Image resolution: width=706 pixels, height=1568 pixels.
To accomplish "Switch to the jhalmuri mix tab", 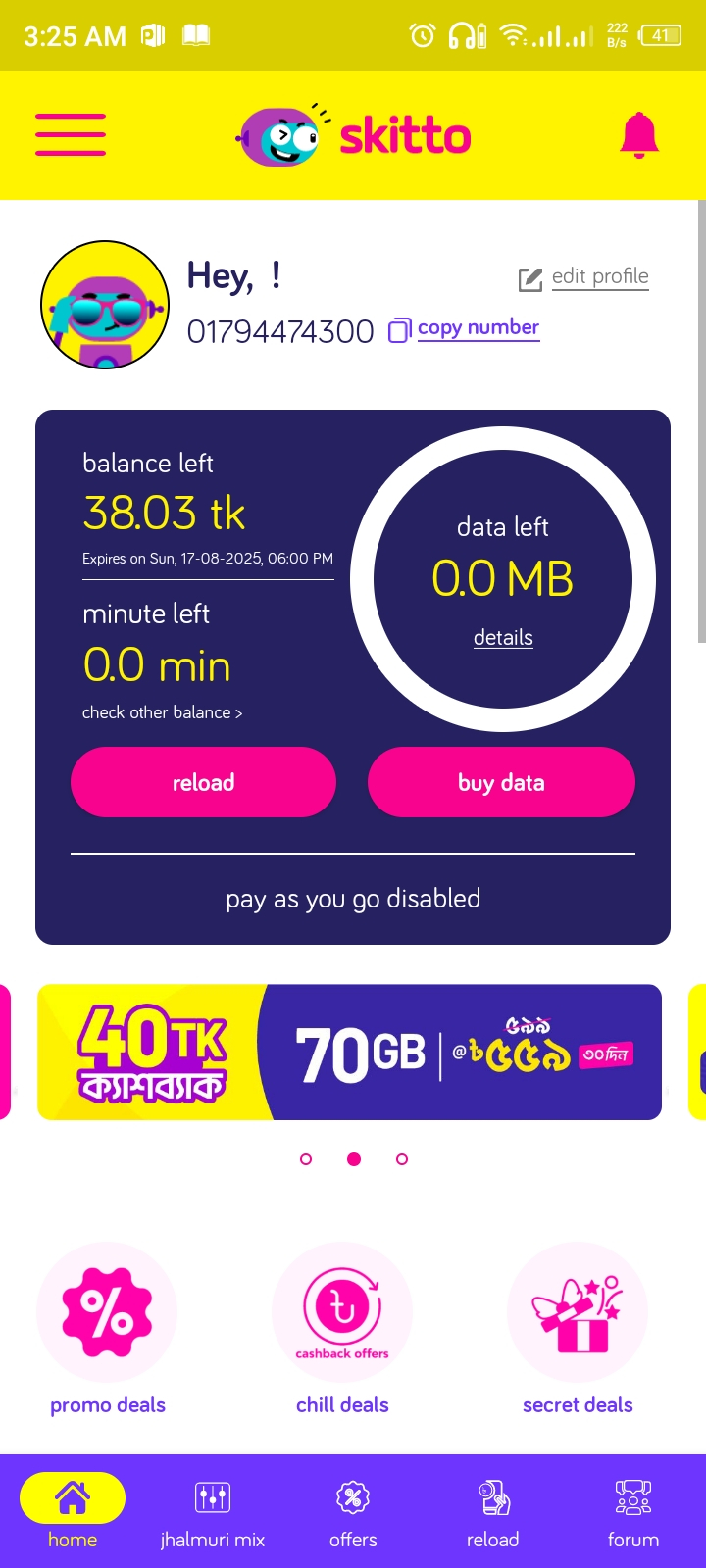I will click(213, 1513).
